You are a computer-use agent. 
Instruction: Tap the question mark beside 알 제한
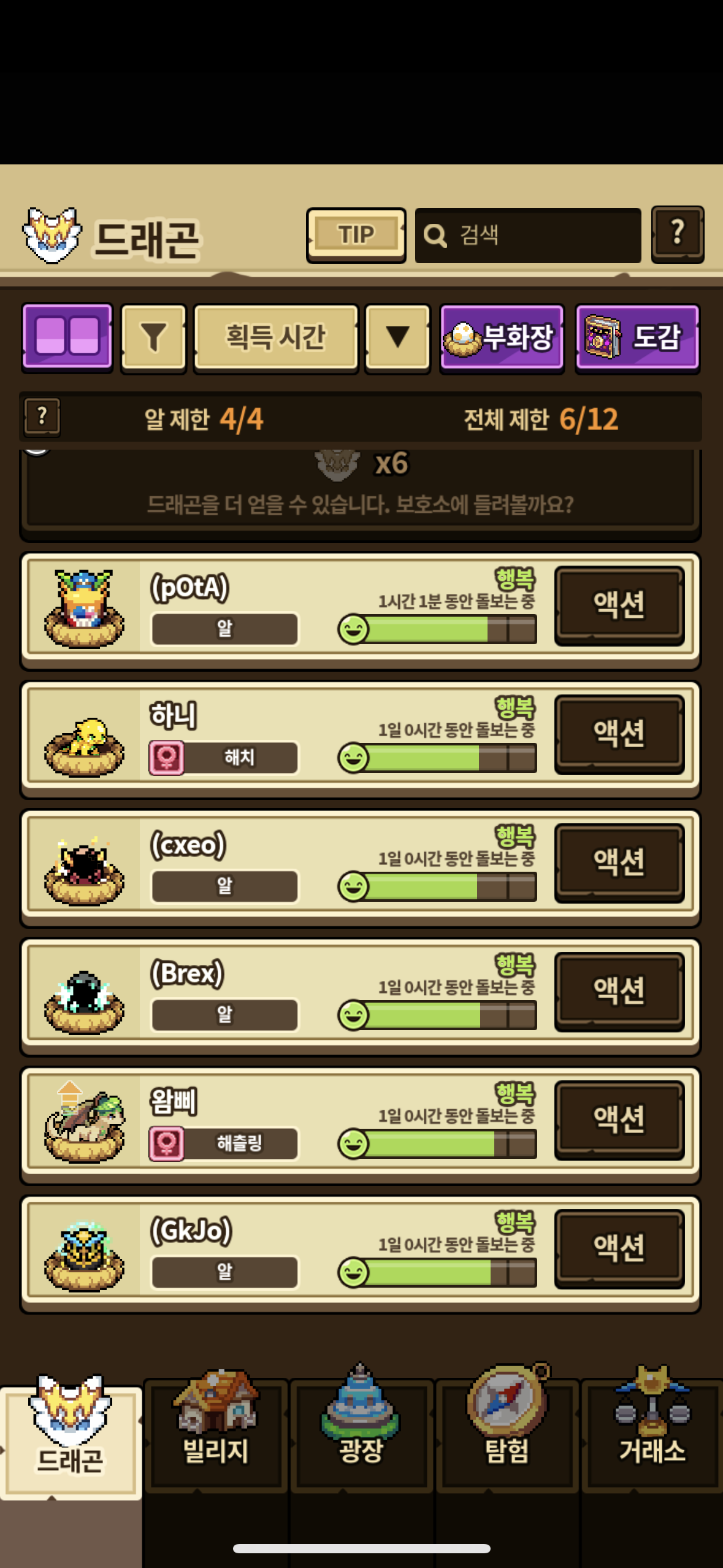pos(42,418)
